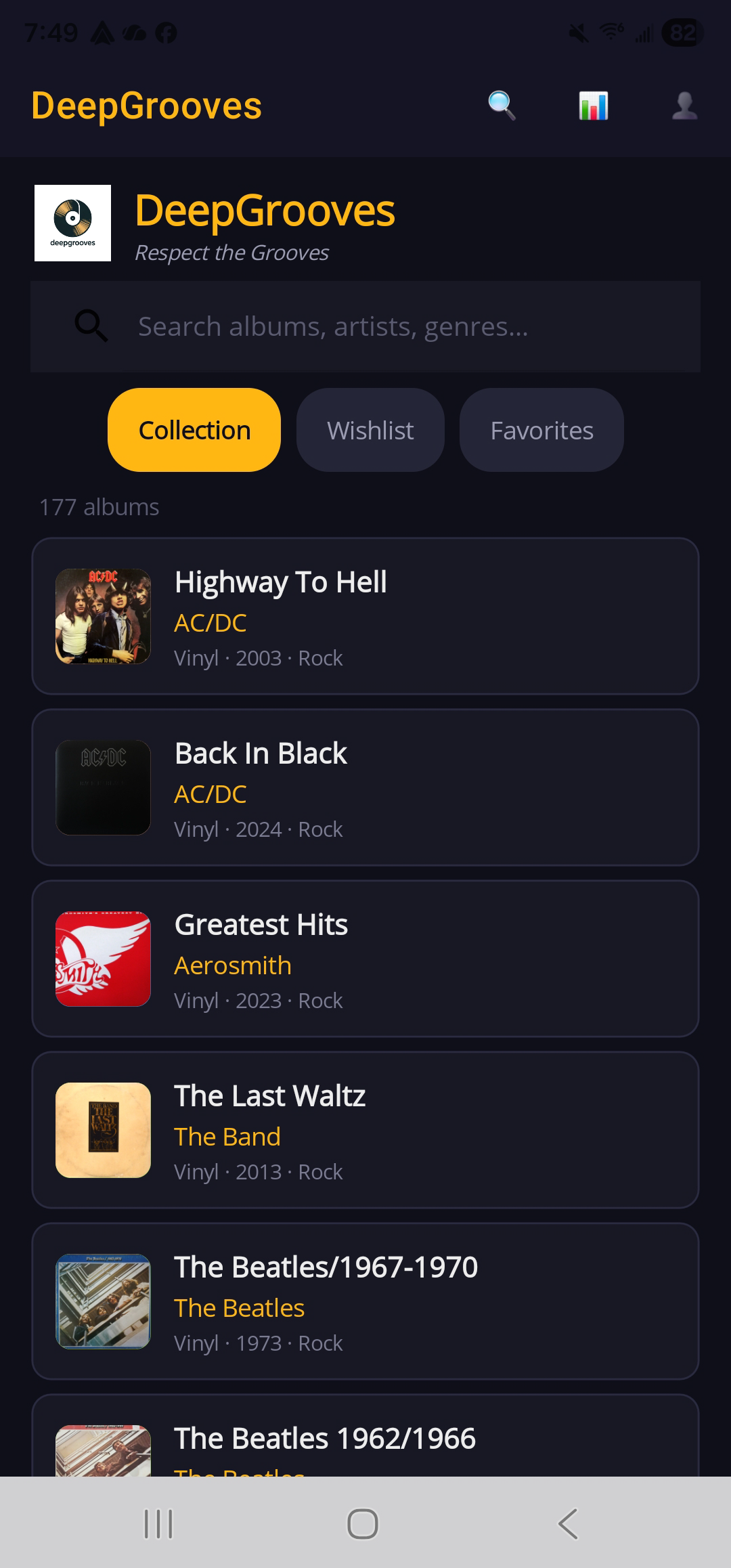This screenshot has height=1568, width=731.
Task: Select the AC/DC artist link under Highway To Hell
Action: tap(210, 623)
